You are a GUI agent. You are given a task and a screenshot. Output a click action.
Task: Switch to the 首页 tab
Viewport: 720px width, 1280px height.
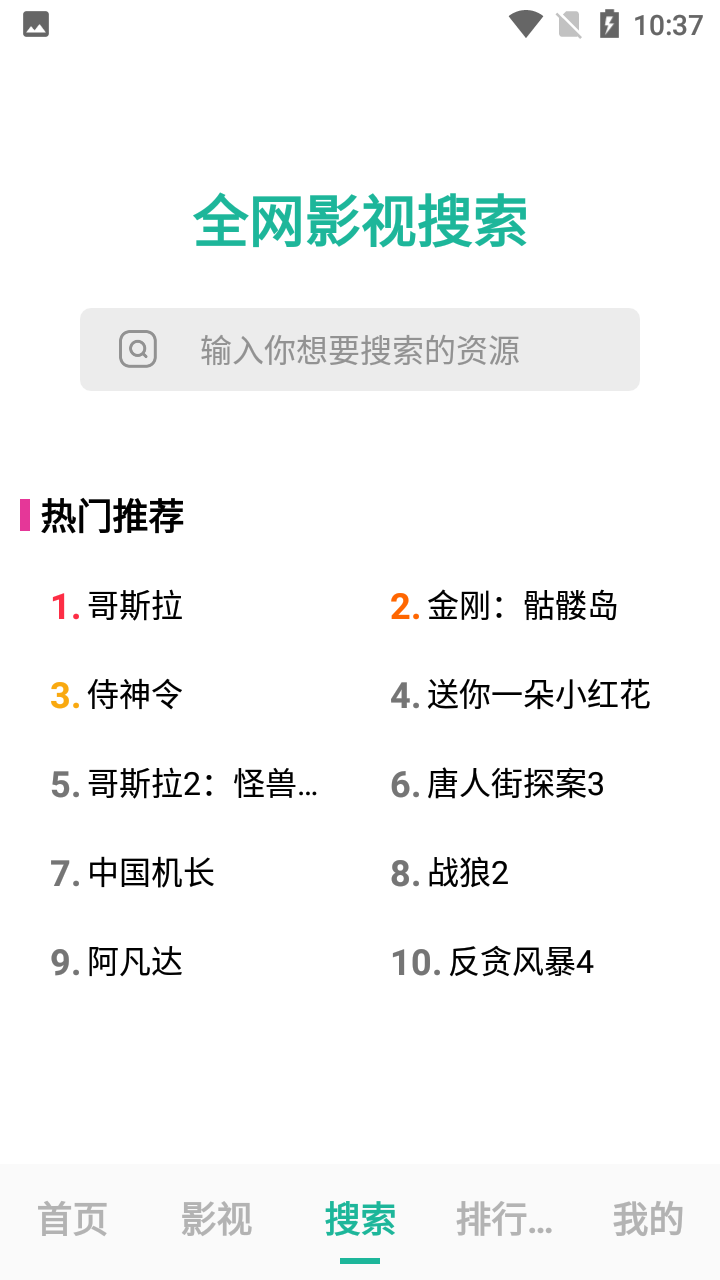tap(72, 1220)
